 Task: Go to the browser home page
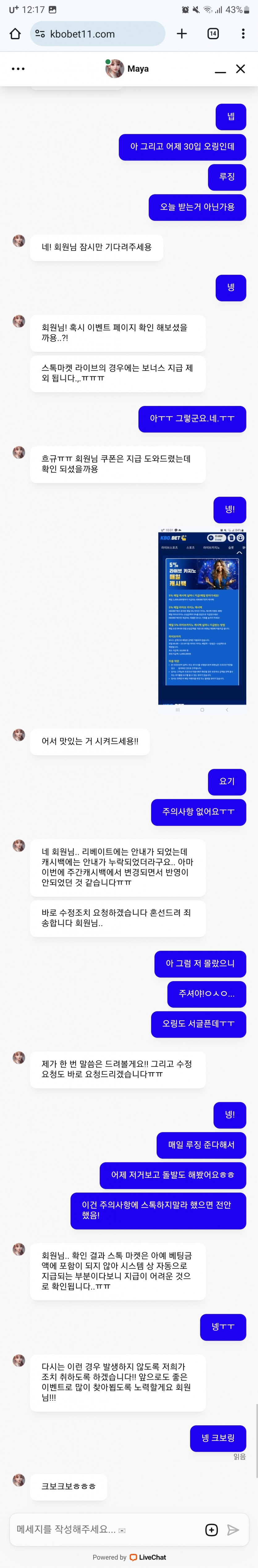coord(15,34)
